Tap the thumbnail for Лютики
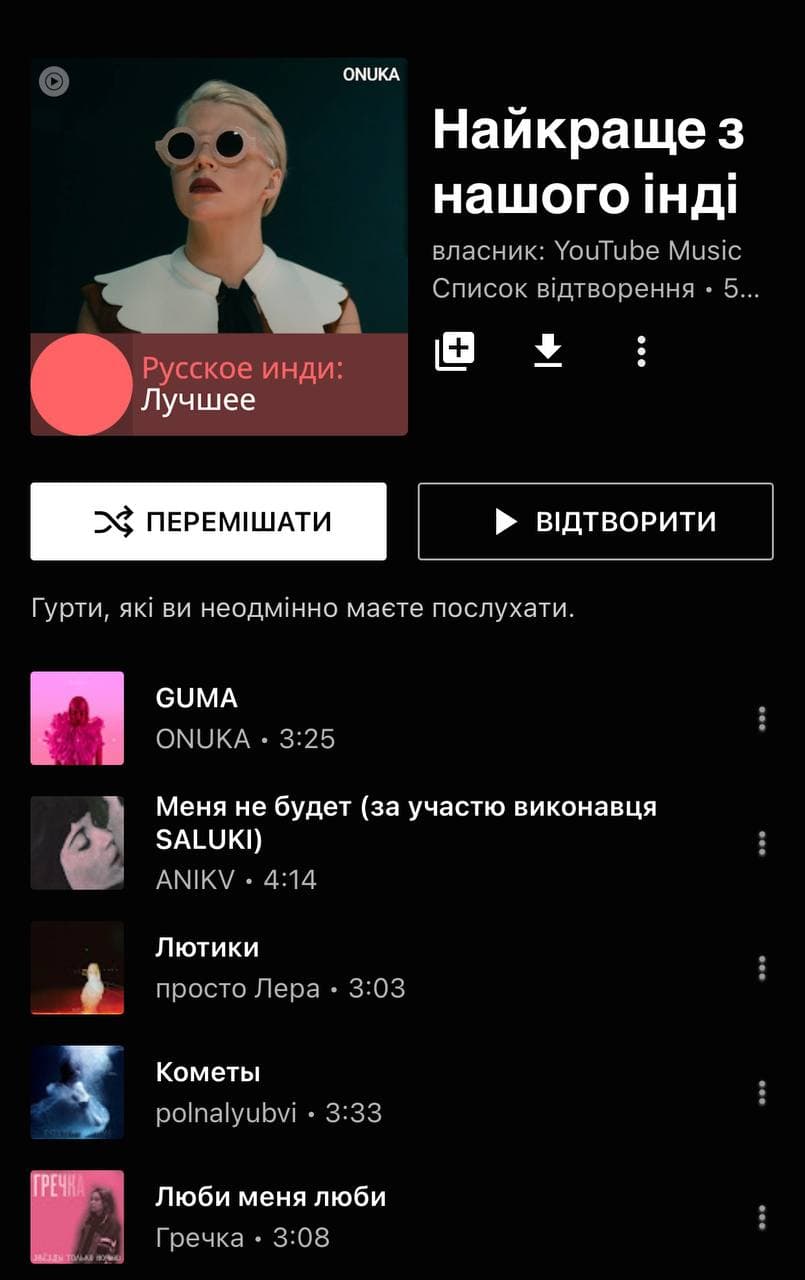Viewport: 805px width, 1280px height. (x=78, y=967)
